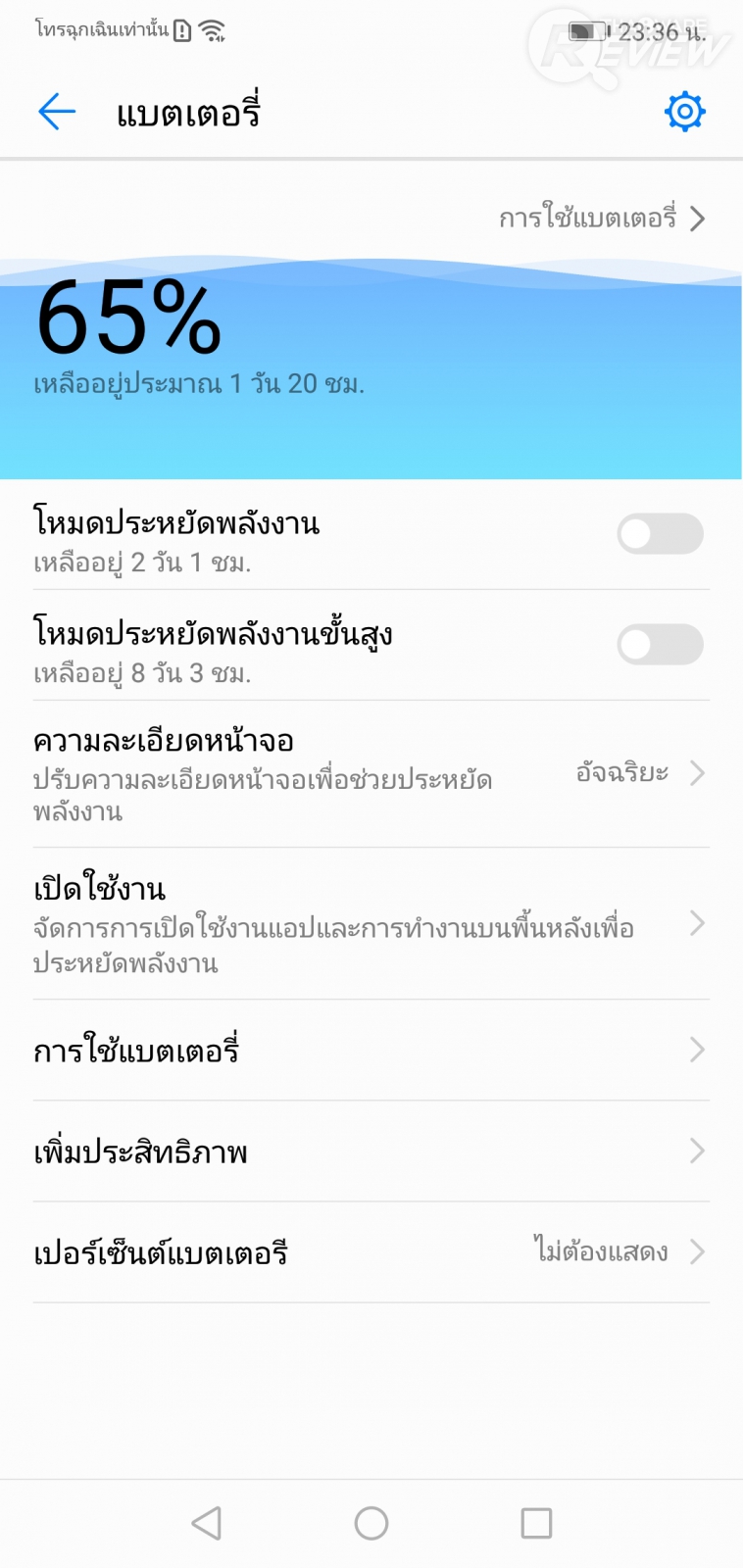This screenshot has width=743, height=1568.
Task: Enable โหมดประหยัดพลังงาน switch
Action: 660,534
